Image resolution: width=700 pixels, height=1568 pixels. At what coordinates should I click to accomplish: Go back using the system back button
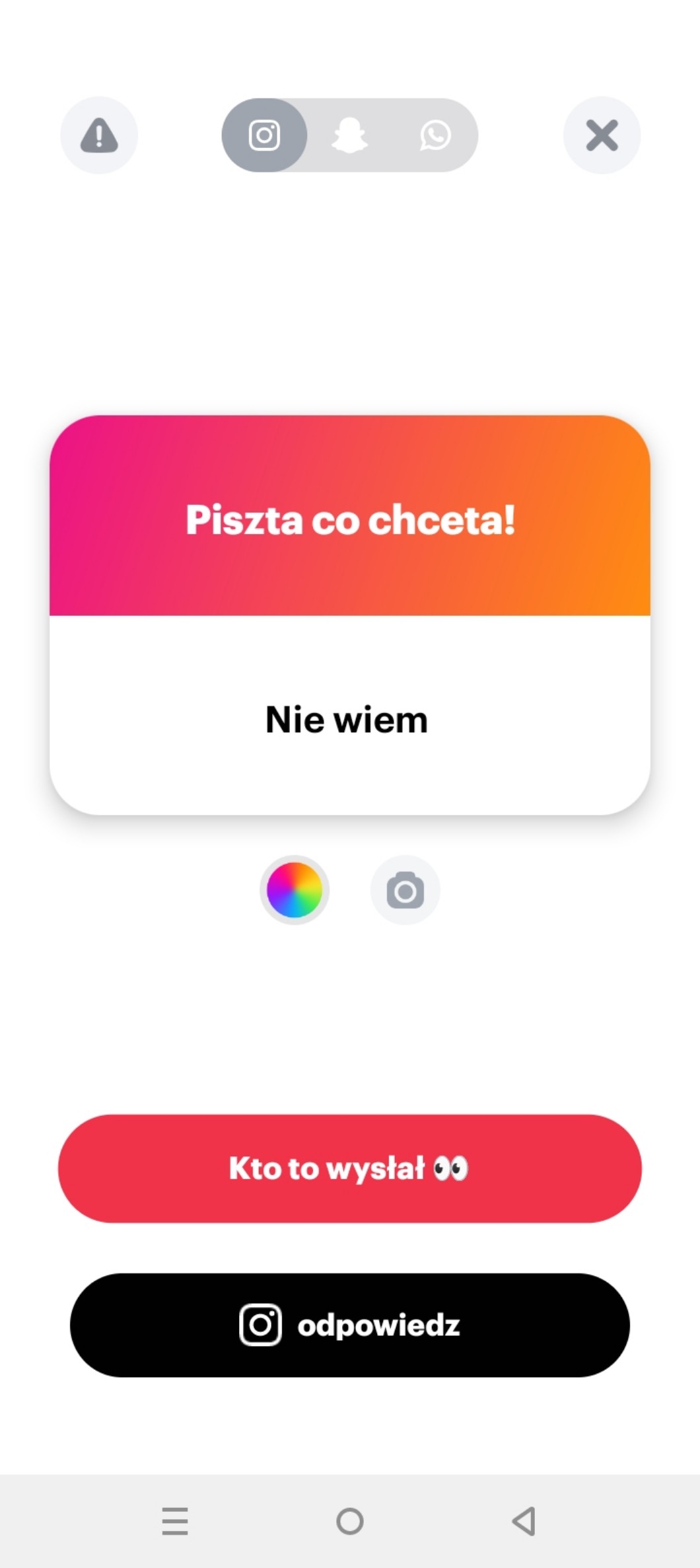(x=524, y=1521)
